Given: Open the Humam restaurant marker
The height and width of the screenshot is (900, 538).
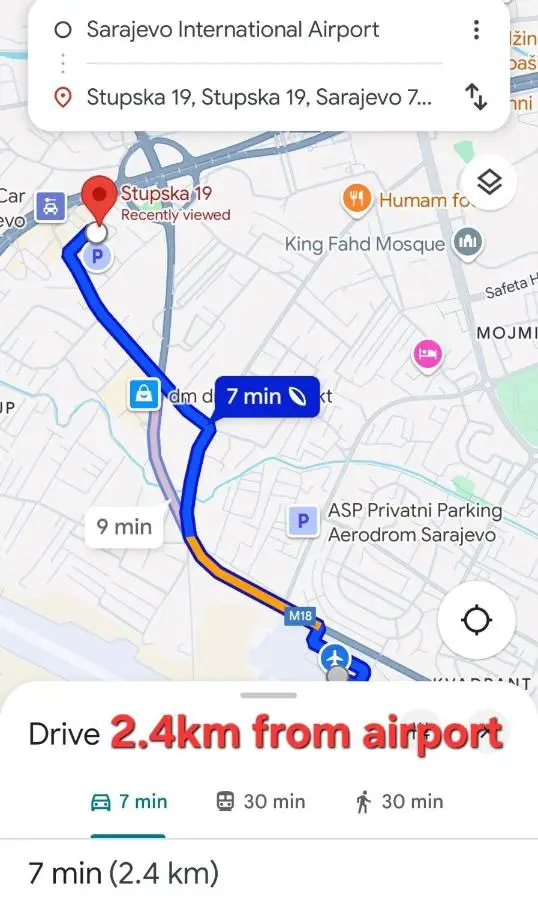Looking at the screenshot, I should pos(357,199).
